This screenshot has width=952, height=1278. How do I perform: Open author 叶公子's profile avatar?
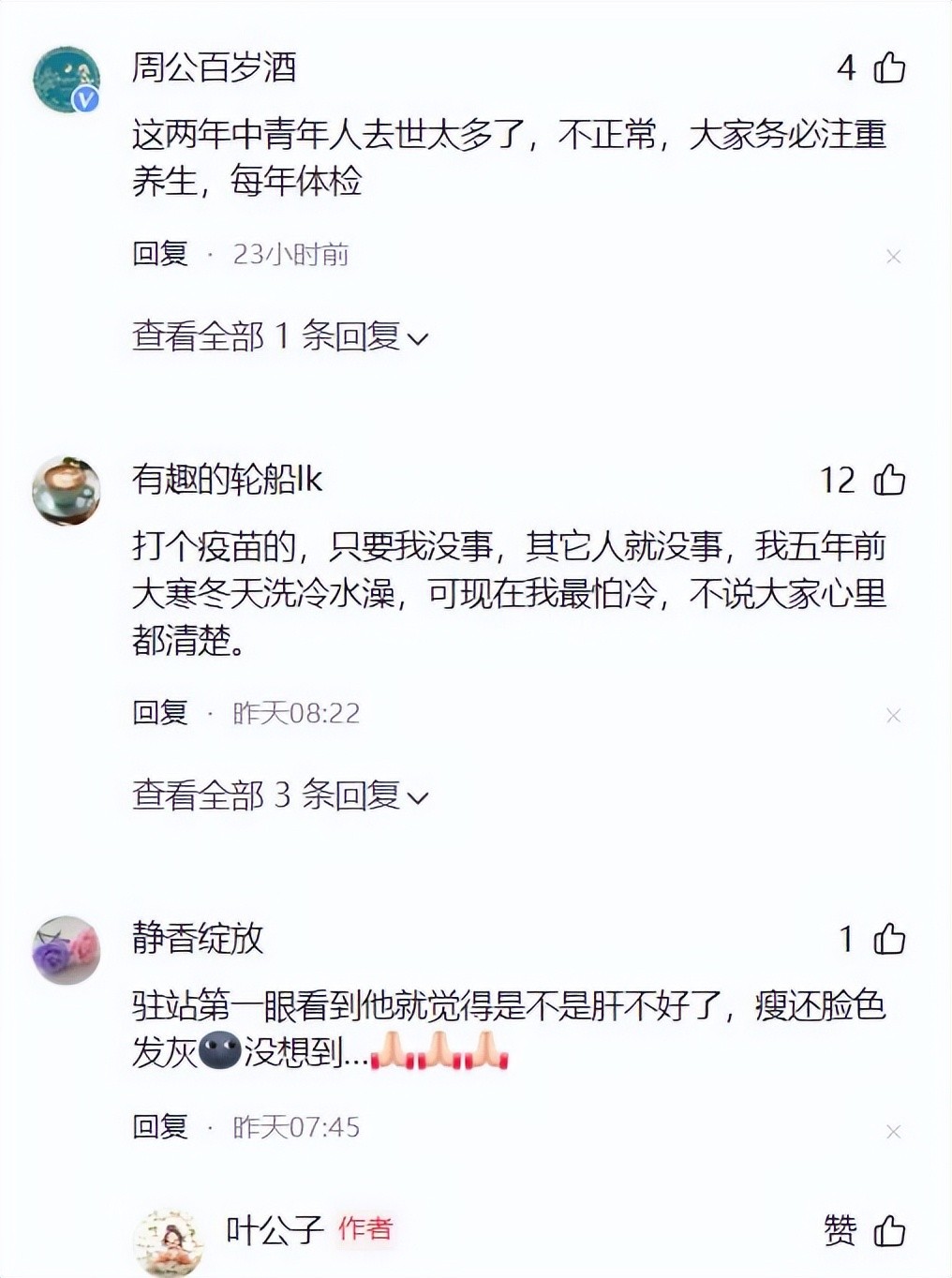pyautogui.click(x=169, y=1241)
